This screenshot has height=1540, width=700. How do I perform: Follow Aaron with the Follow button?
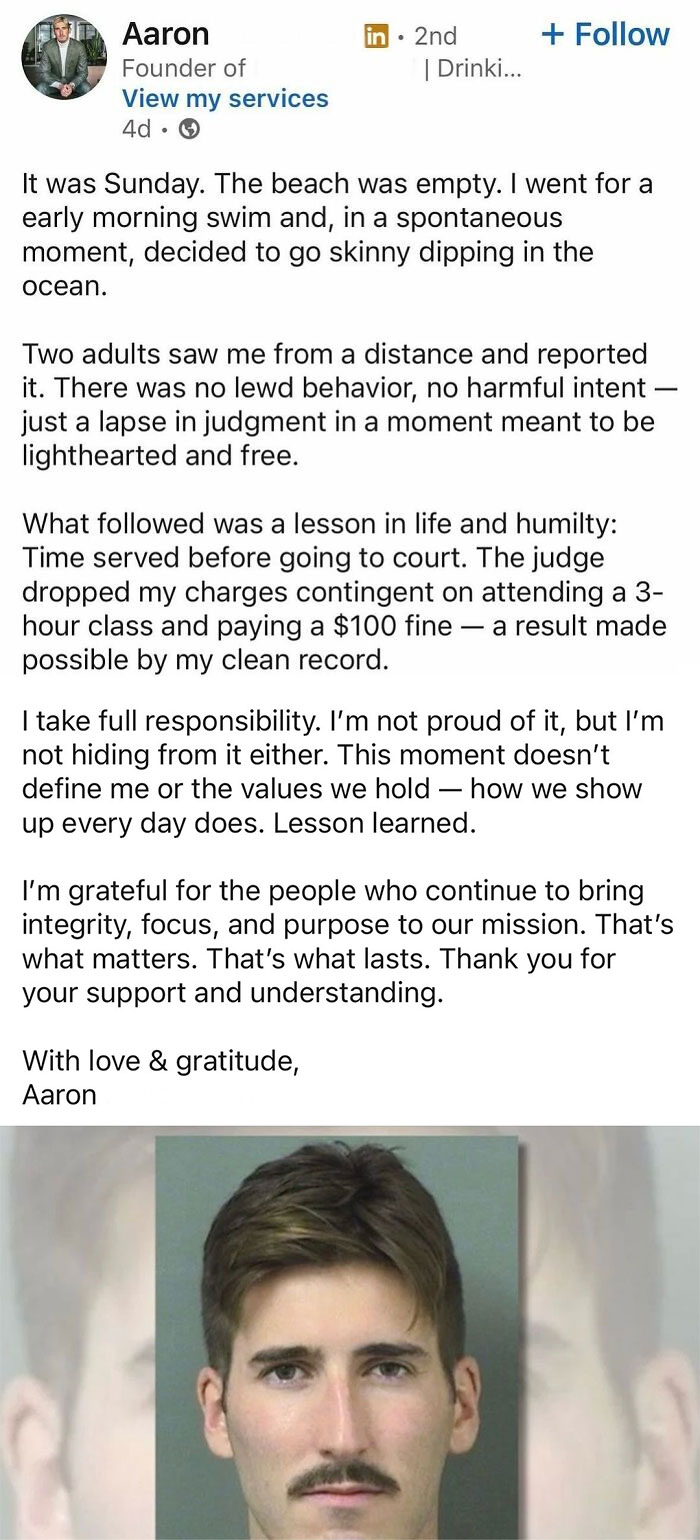605,34
